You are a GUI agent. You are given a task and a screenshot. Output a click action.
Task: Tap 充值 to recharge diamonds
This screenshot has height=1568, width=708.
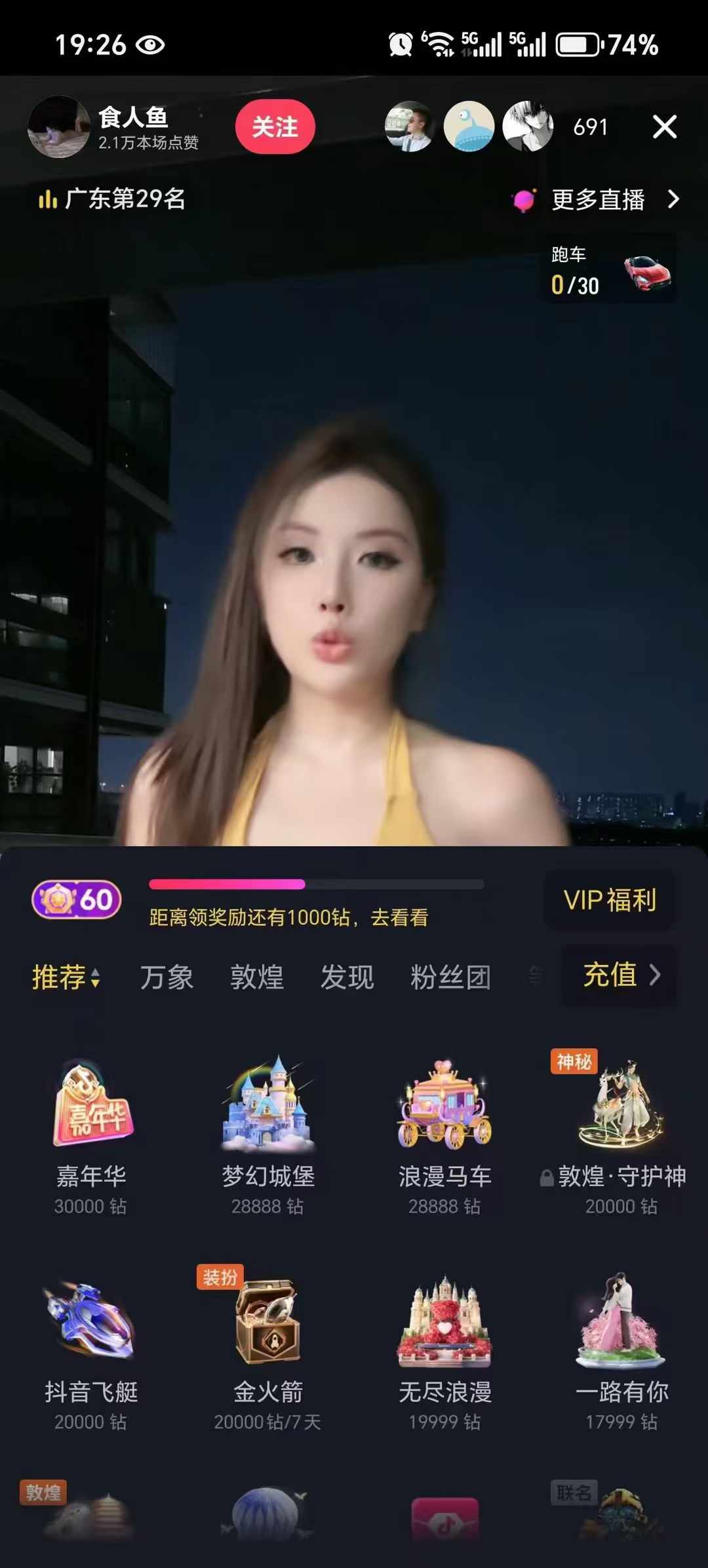619,975
